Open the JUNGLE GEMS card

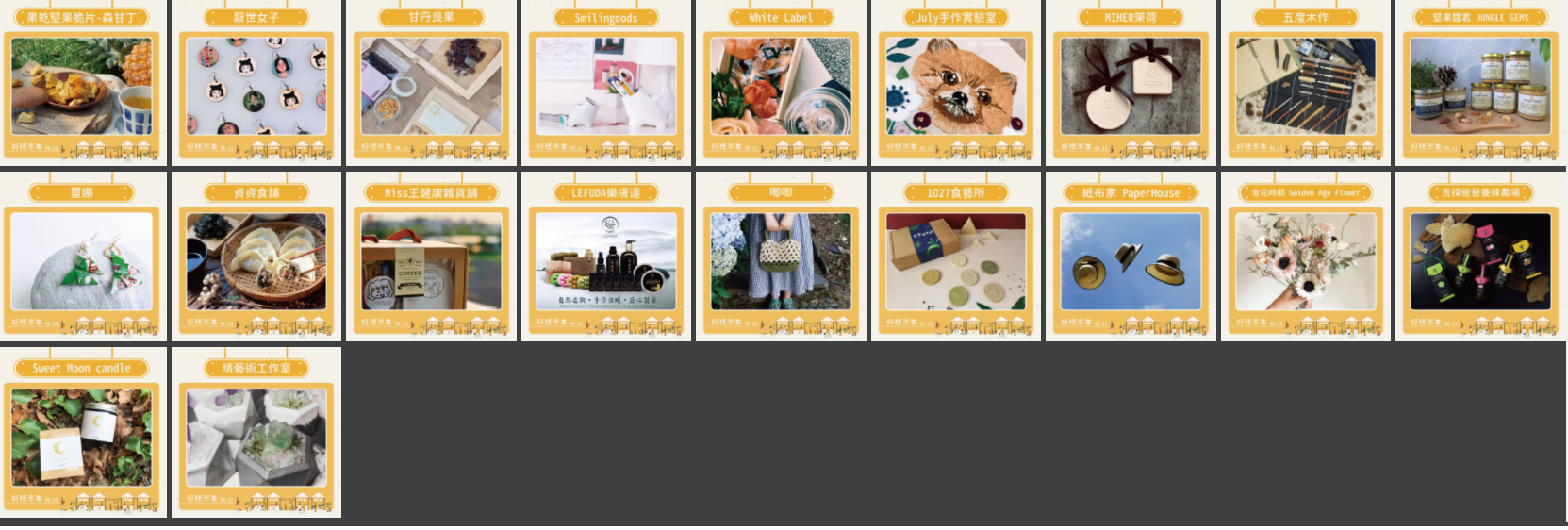1480,87
